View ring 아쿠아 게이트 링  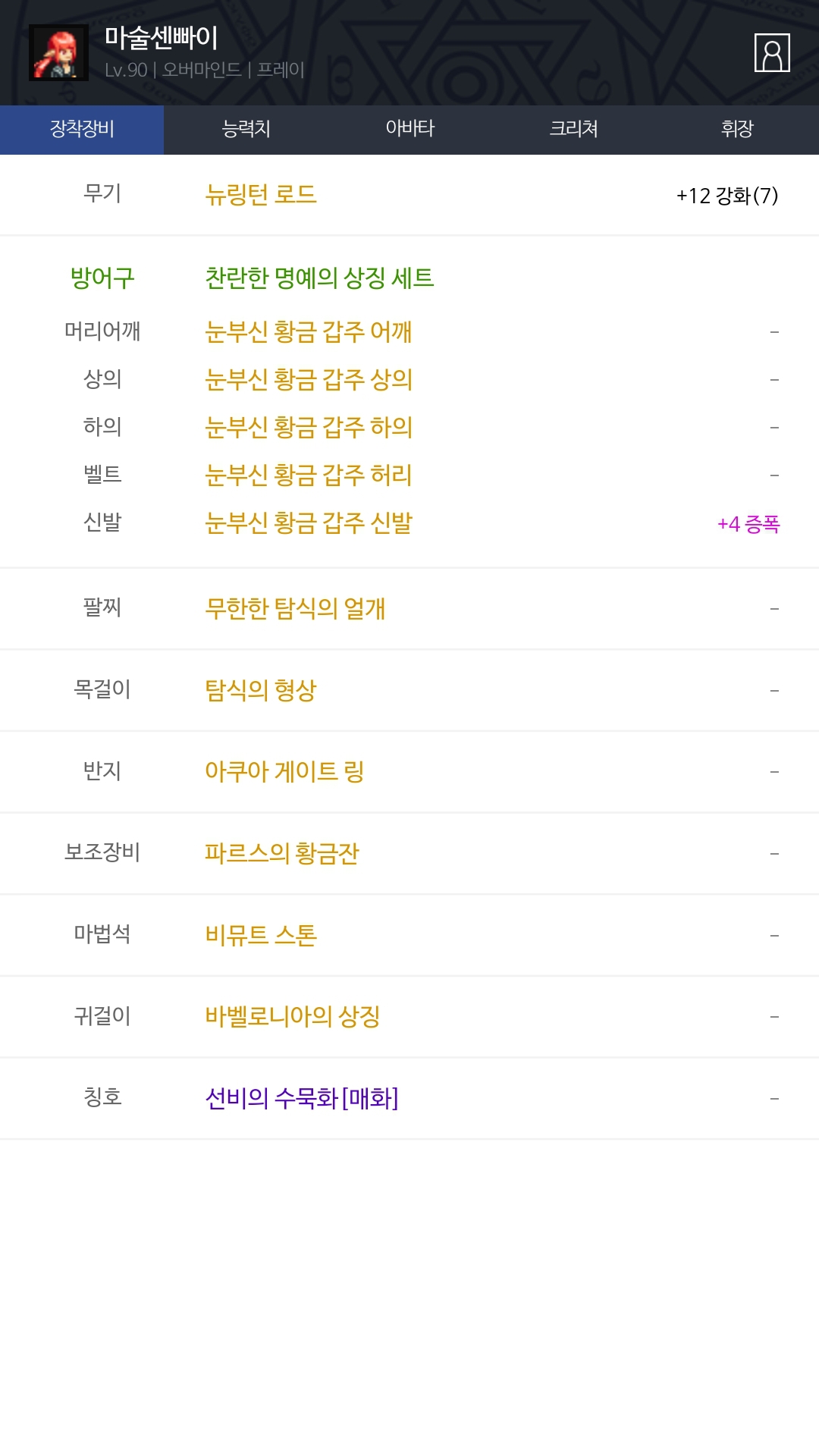click(284, 771)
